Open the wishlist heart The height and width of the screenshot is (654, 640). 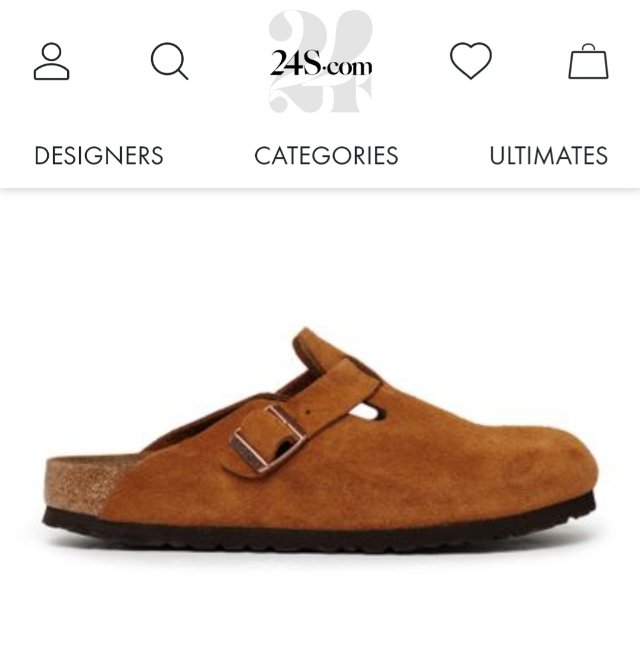click(x=470, y=62)
